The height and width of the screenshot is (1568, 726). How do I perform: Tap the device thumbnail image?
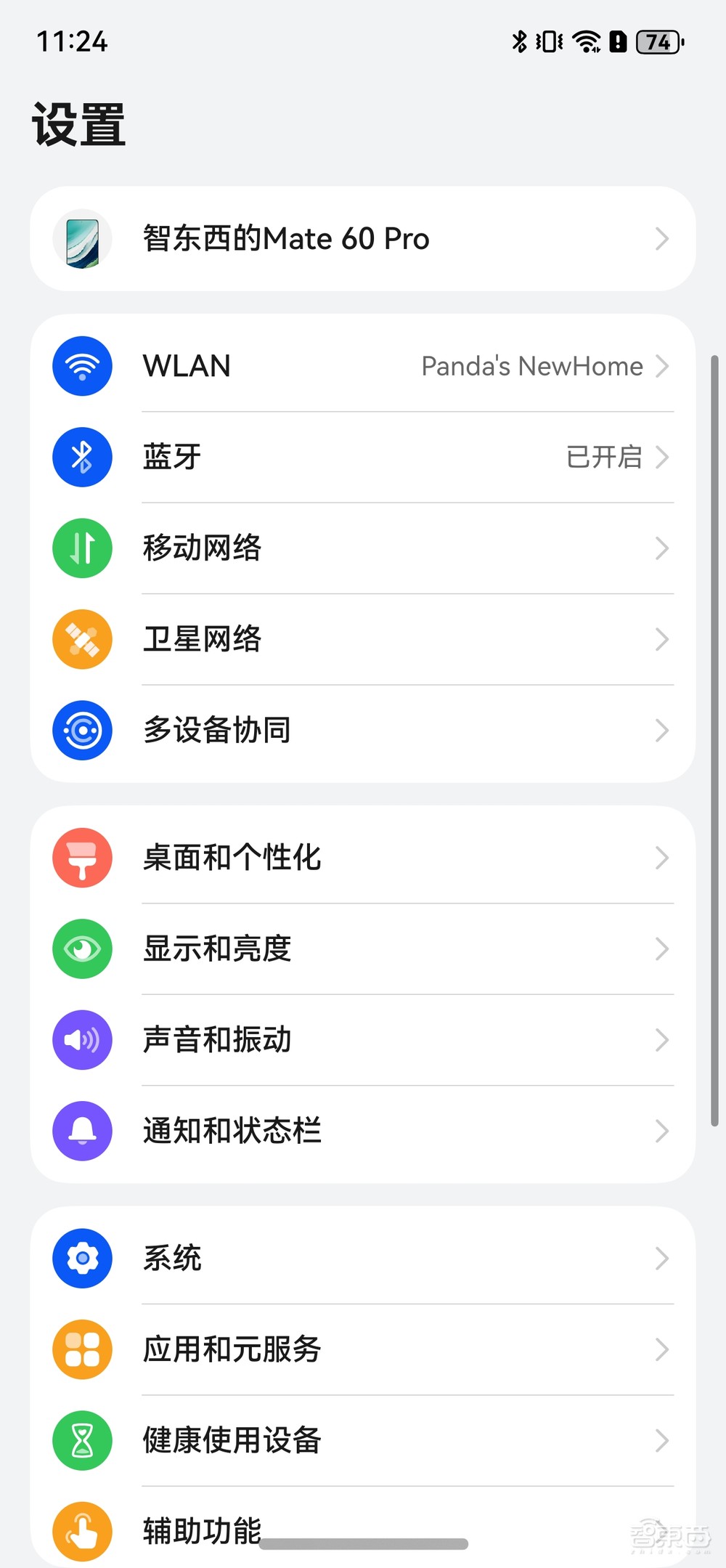82,239
